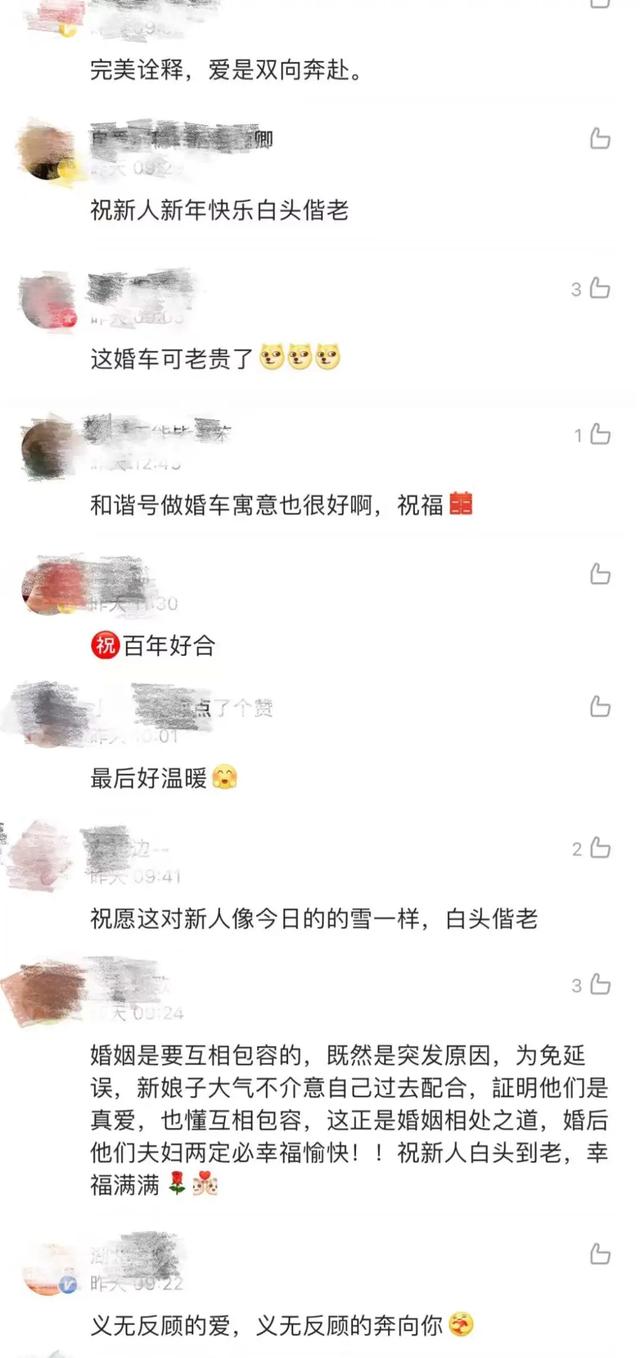The image size is (640, 1358).
Task: Open avatar of the 这婚车可老贵了 commenter
Action: point(47,302)
